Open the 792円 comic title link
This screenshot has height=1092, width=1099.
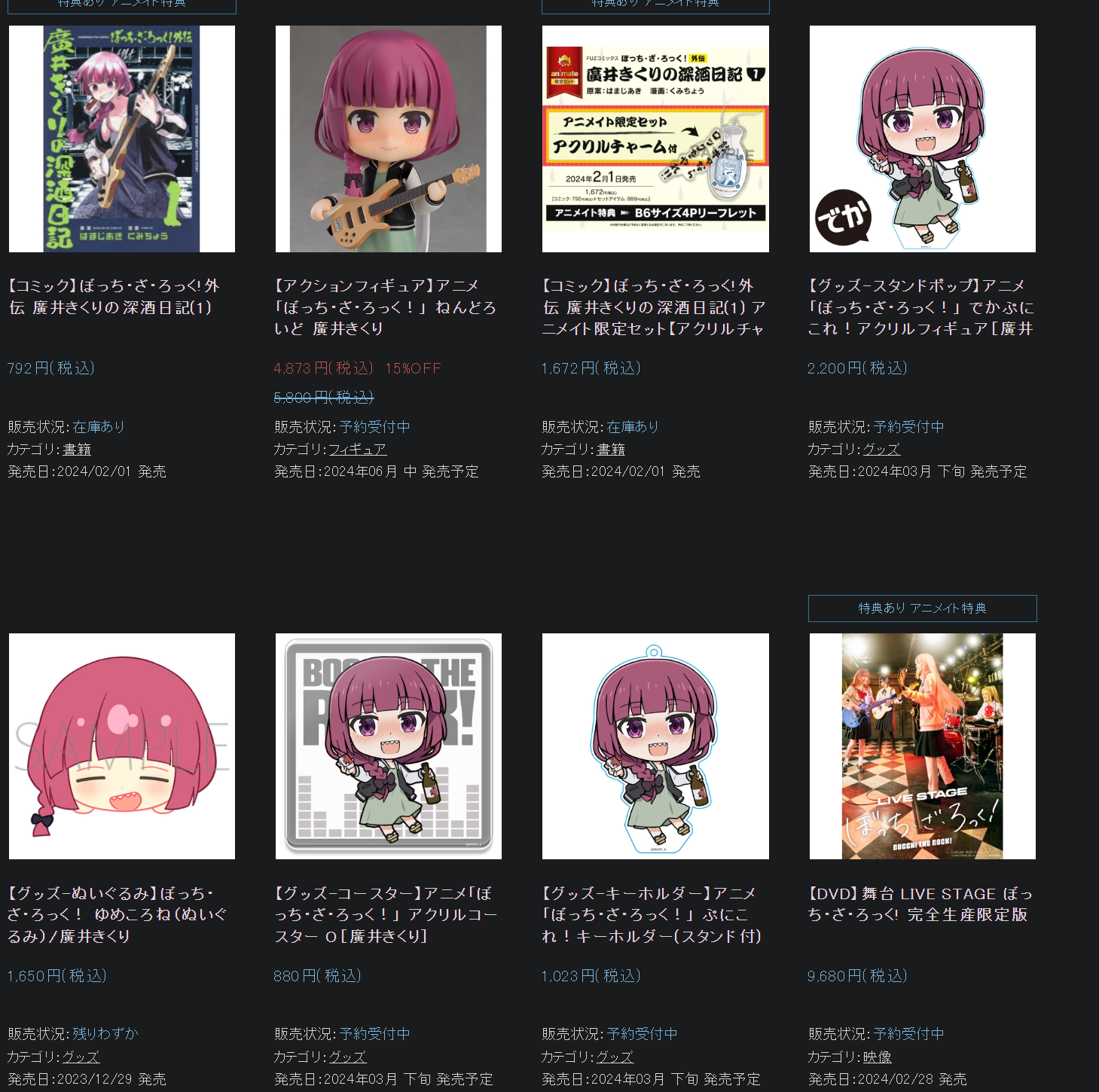[113, 297]
